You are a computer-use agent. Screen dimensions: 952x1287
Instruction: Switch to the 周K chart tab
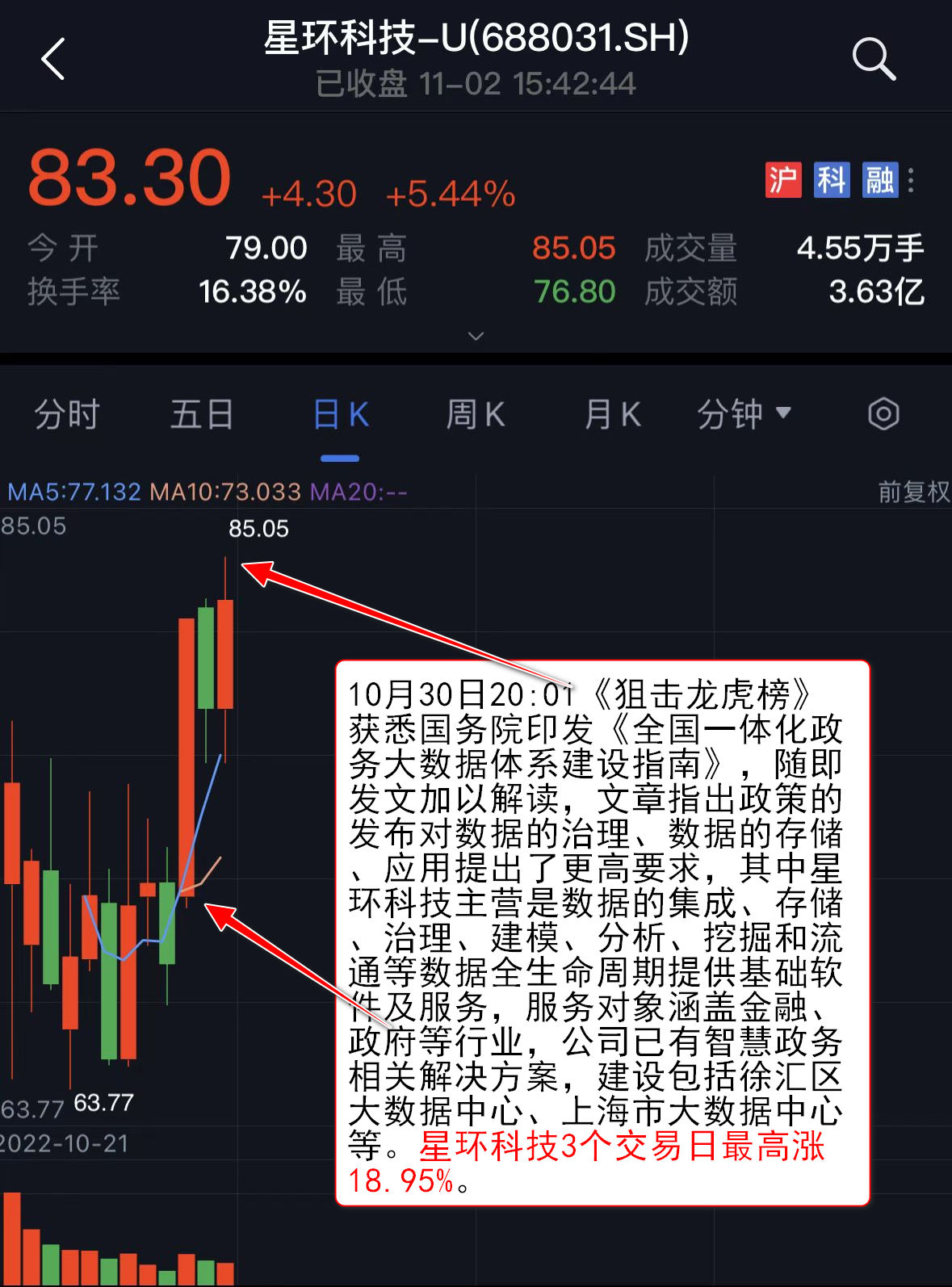click(x=476, y=415)
